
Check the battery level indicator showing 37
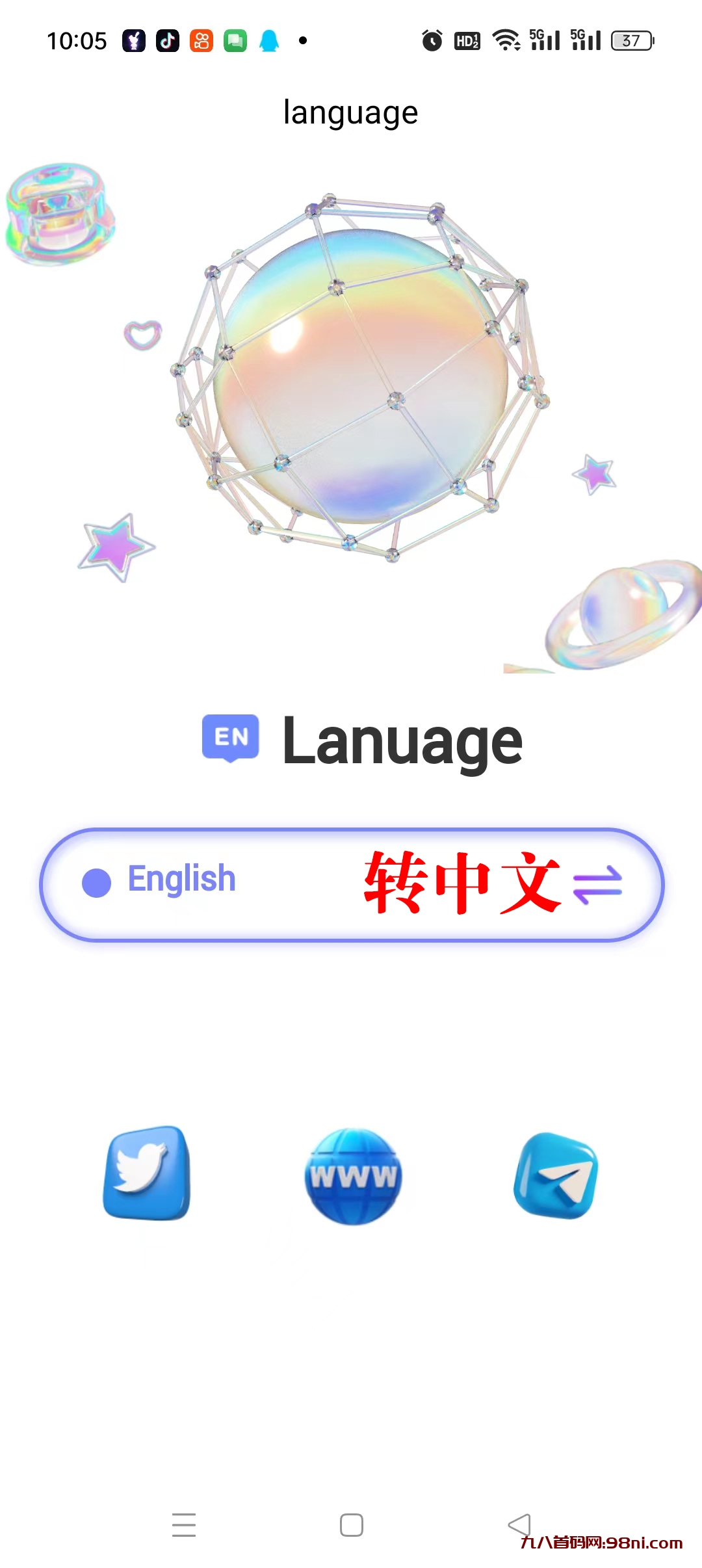pos(631,40)
